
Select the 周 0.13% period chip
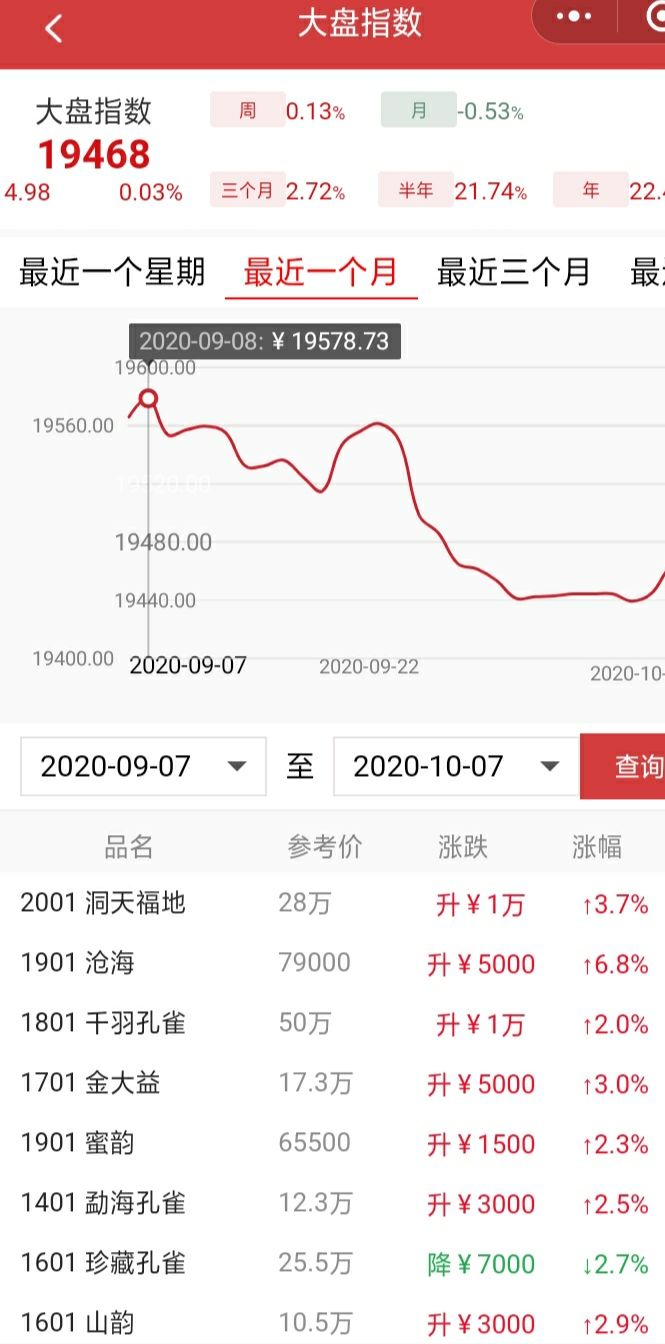278,111
